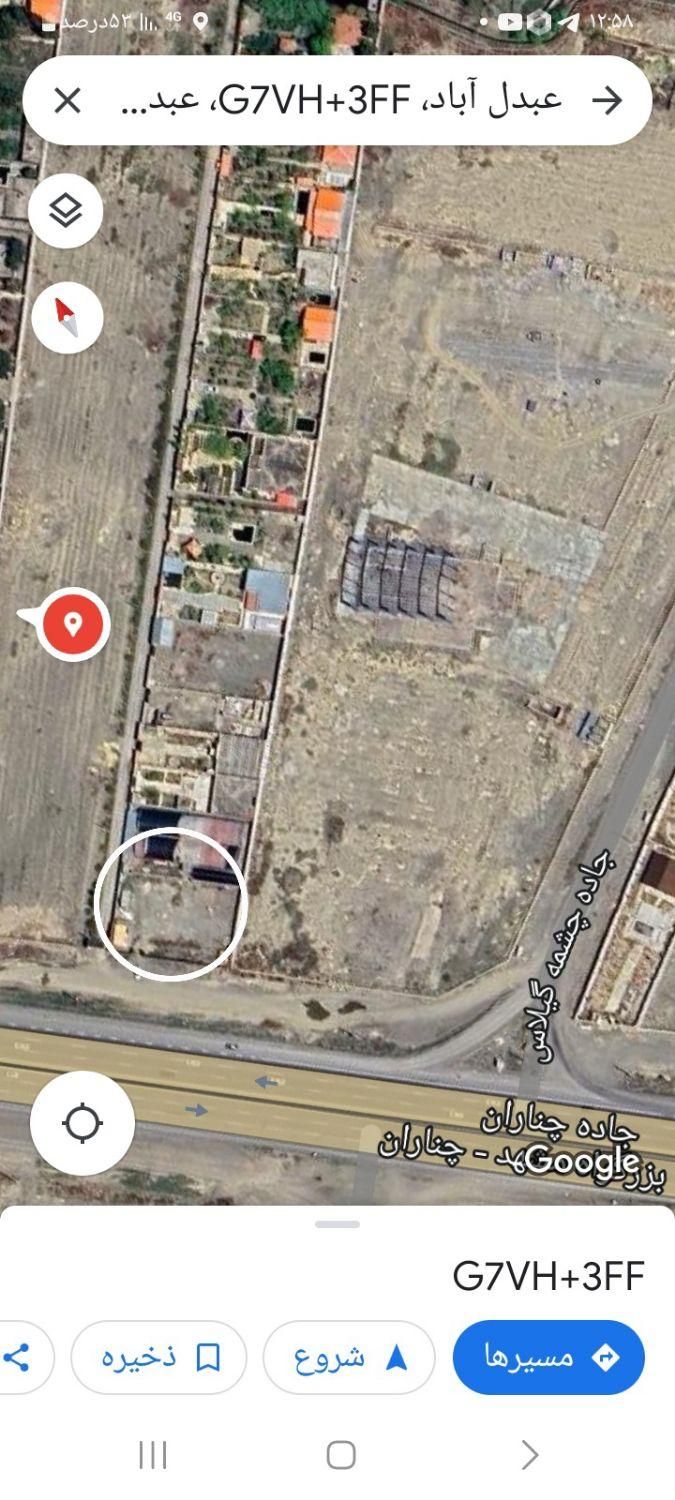Go back using the arrow in search bar

(x=607, y=100)
